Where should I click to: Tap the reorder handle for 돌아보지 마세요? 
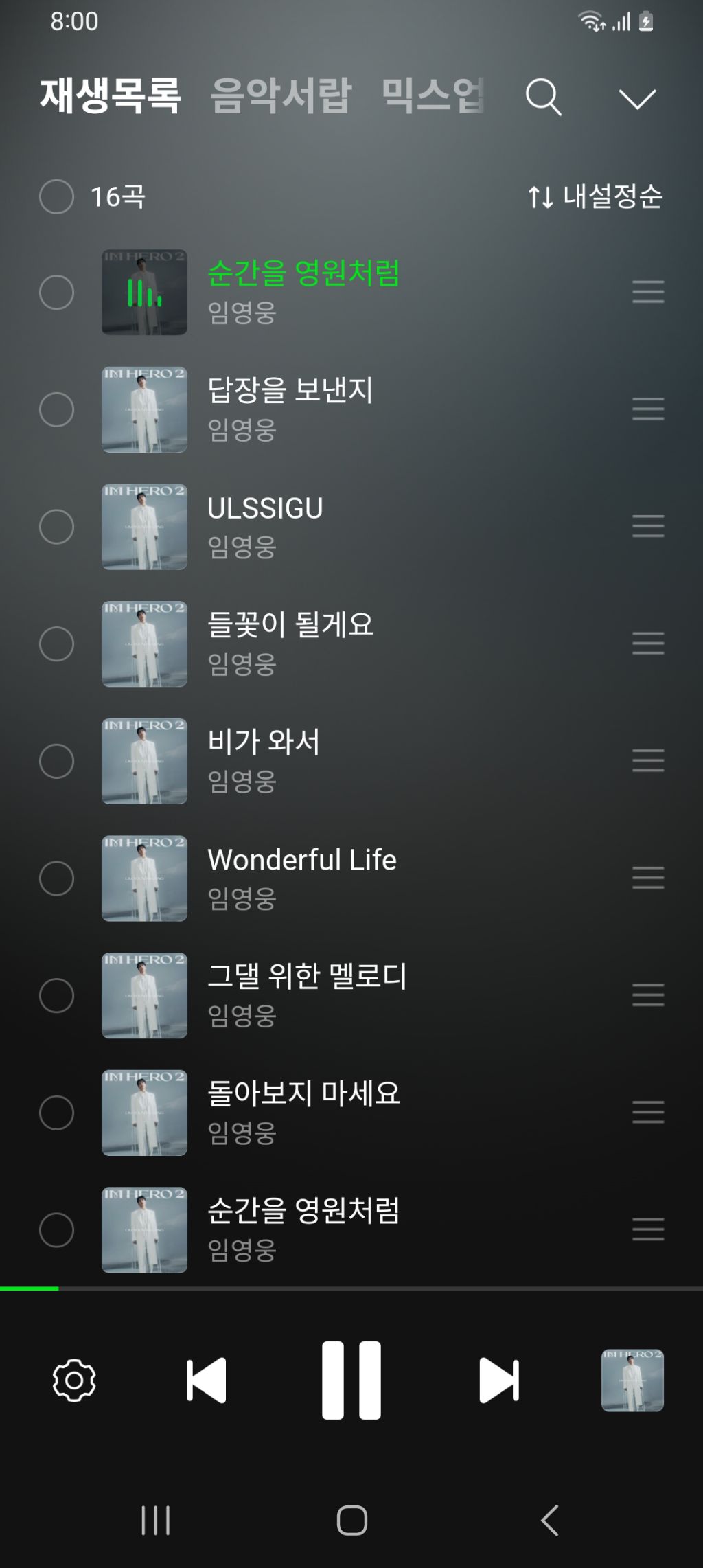pos(648,1113)
